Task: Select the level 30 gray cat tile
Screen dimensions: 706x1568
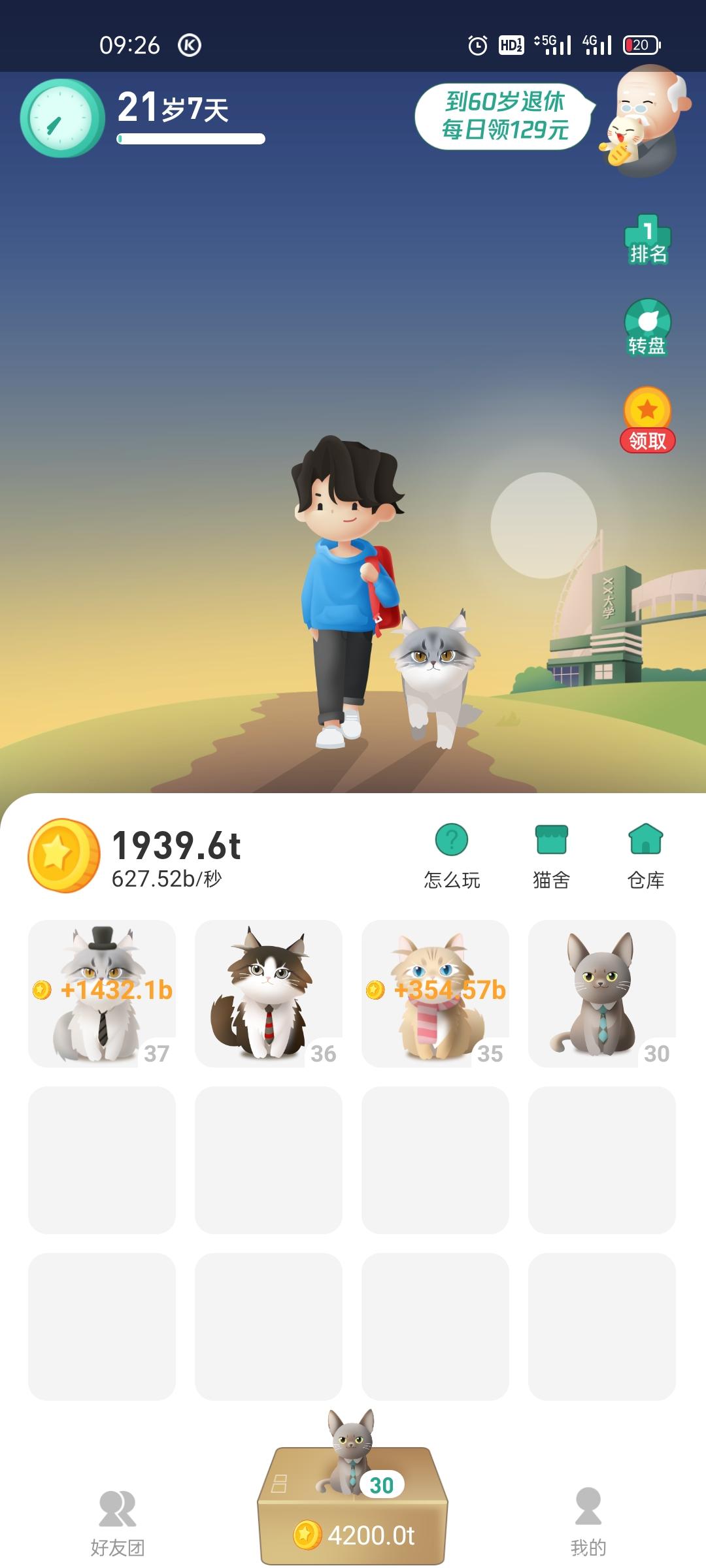Action: click(602, 993)
